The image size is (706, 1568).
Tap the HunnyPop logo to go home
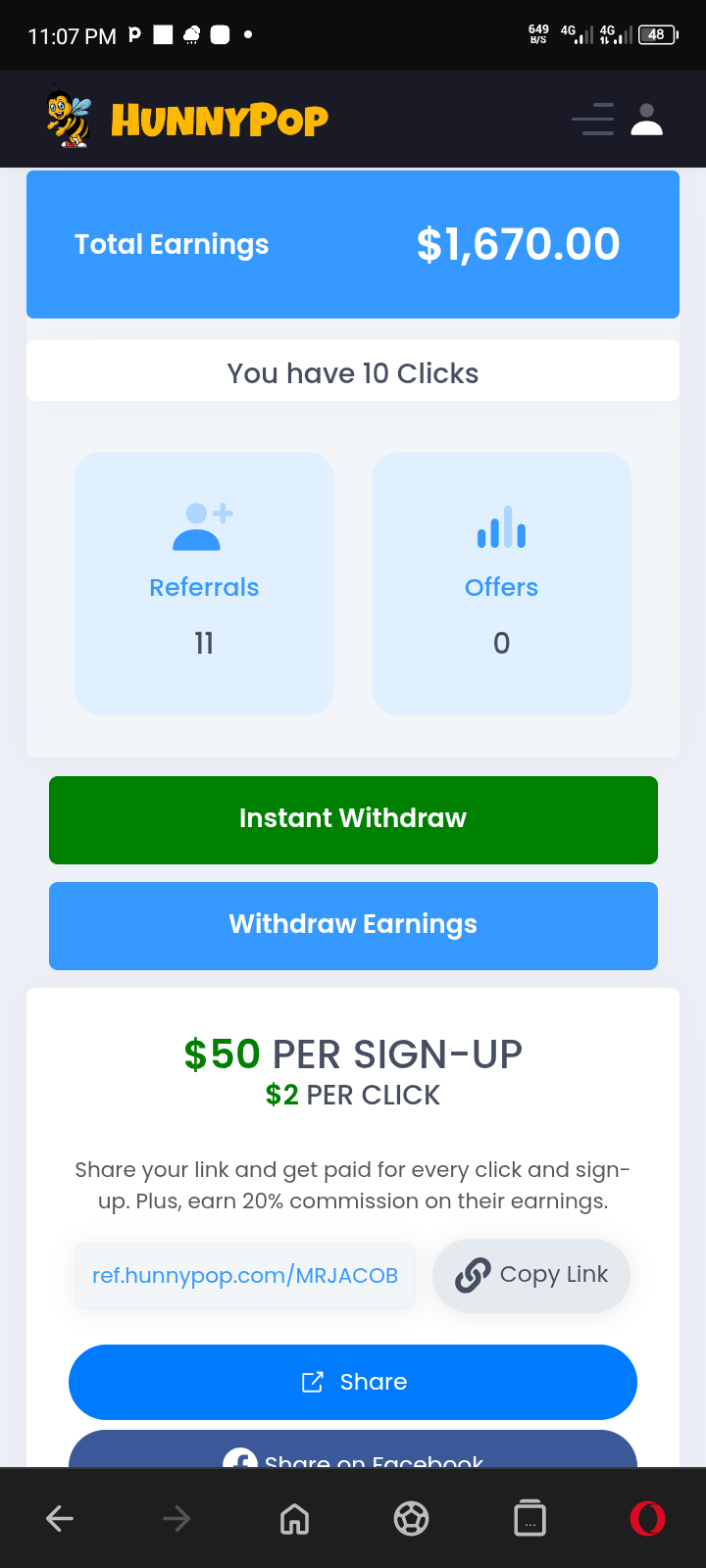coord(187,119)
